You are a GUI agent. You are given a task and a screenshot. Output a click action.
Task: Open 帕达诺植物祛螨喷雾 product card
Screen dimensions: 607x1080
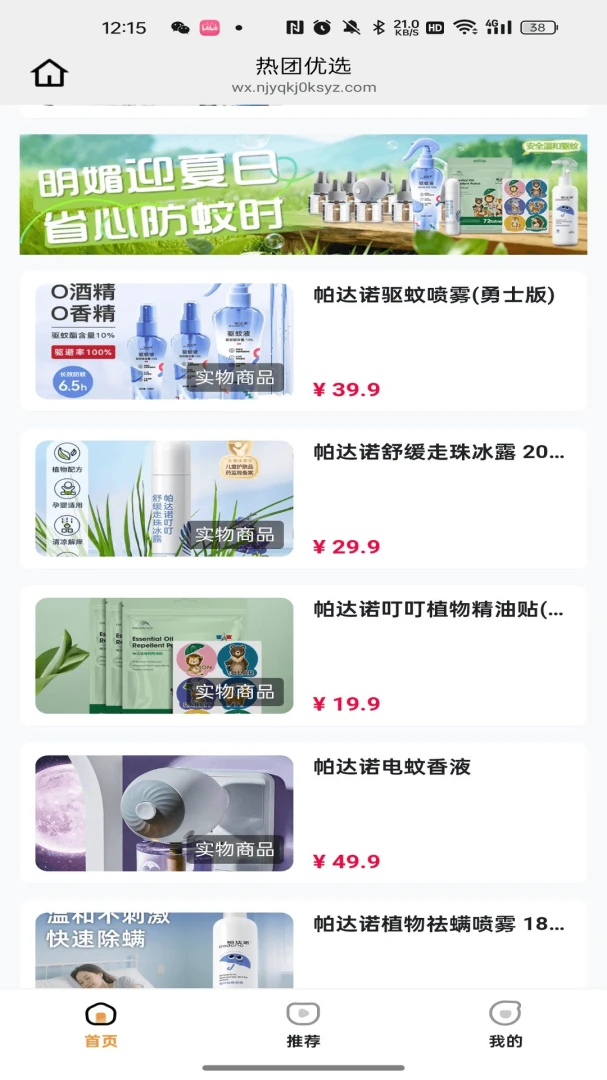click(x=303, y=944)
